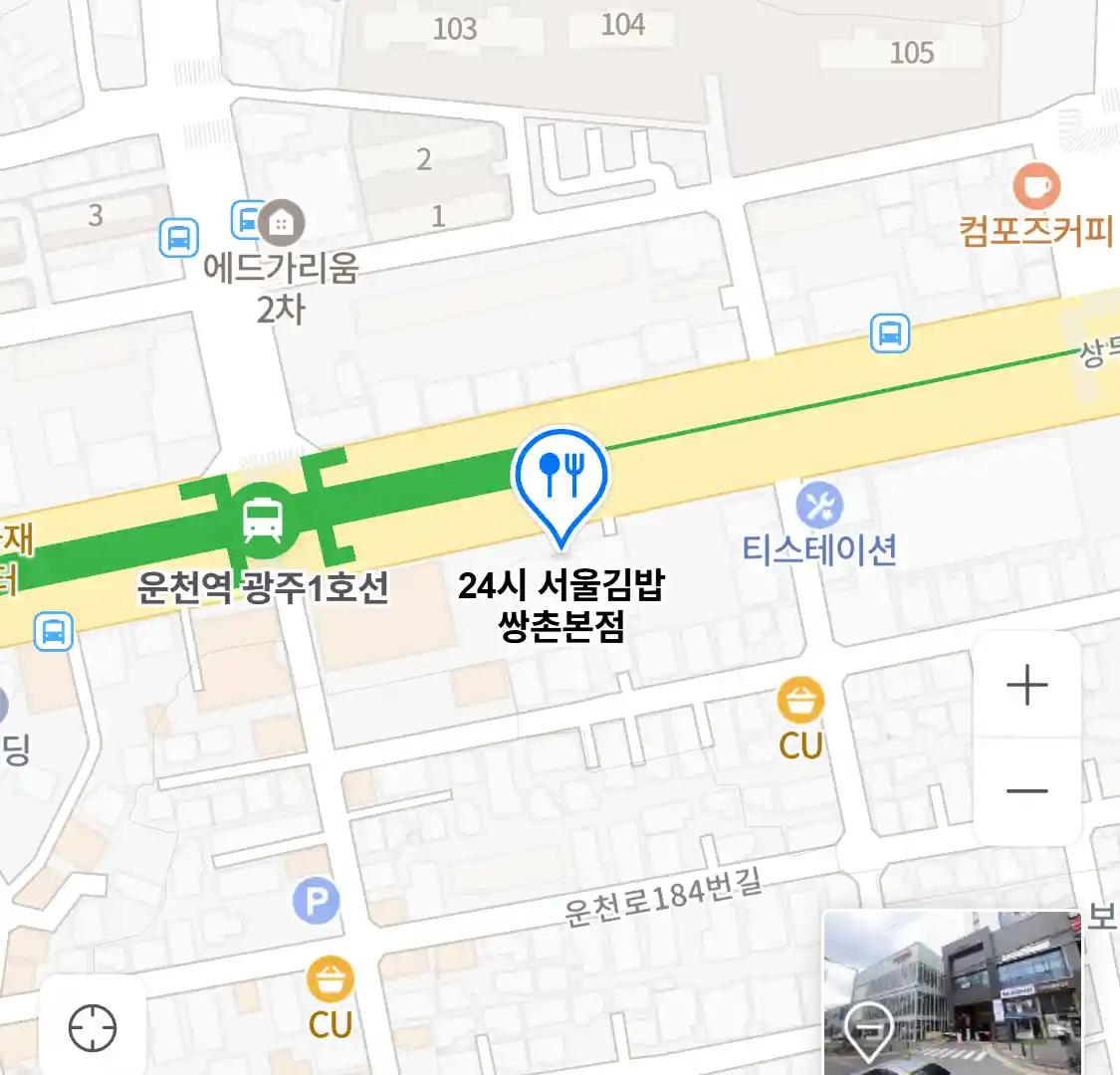Zoom in on the map
This screenshot has height=1075, width=1120.
click(x=1026, y=686)
